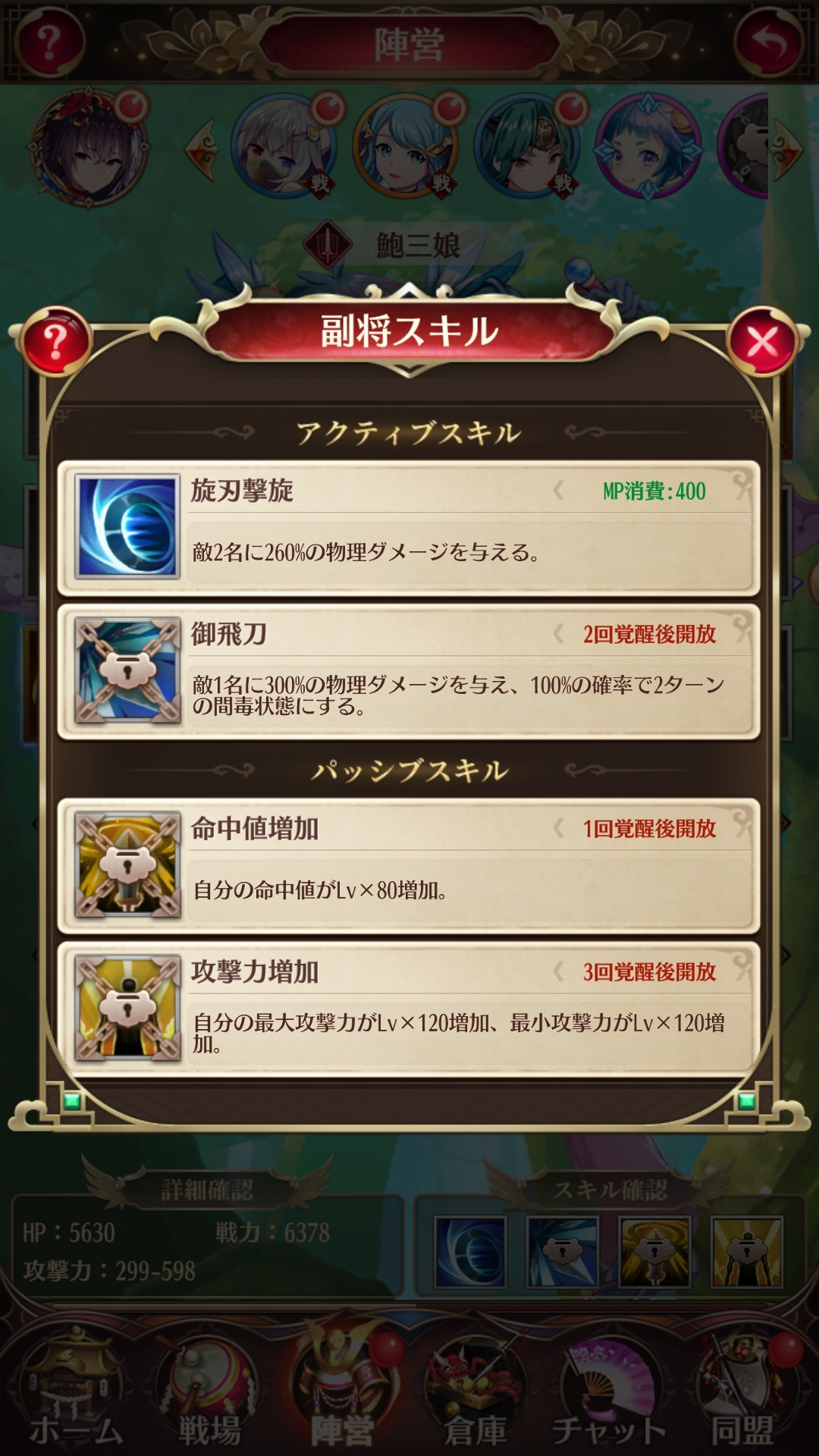Screen dimensions: 819x1456
Task: Close the 副将スキル dialog
Action: pyautogui.click(x=762, y=342)
